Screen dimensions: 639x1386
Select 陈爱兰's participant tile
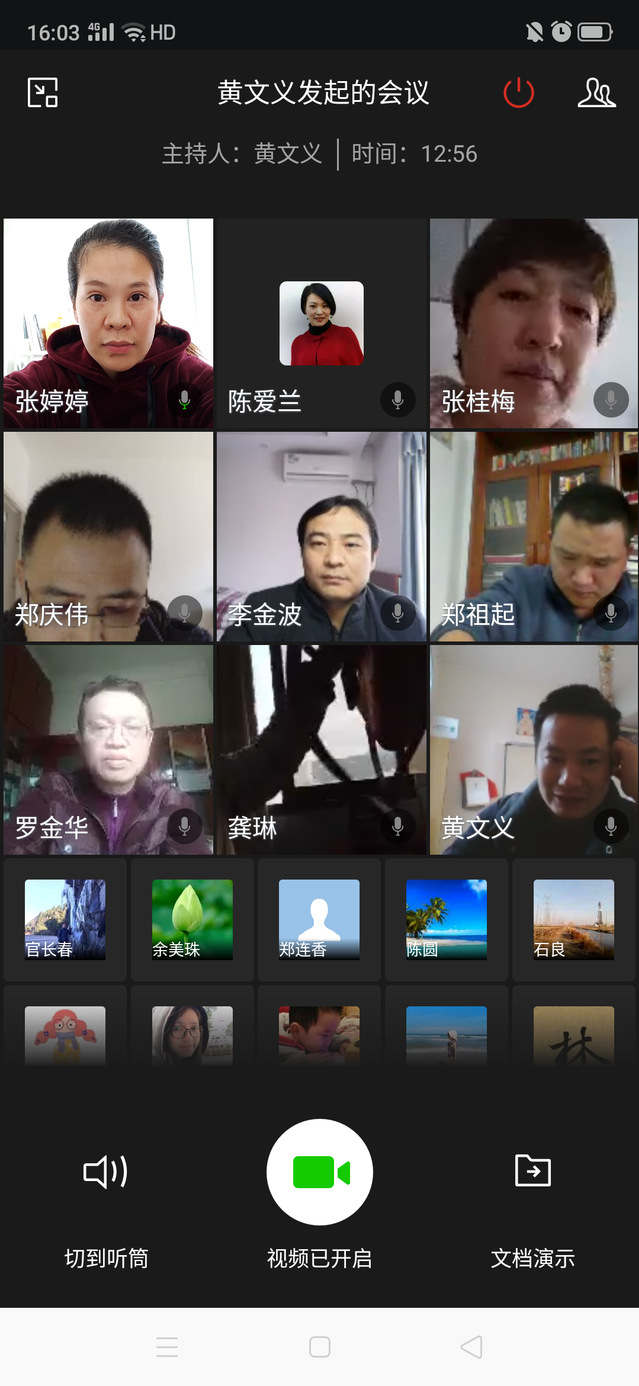pyautogui.click(x=321, y=322)
